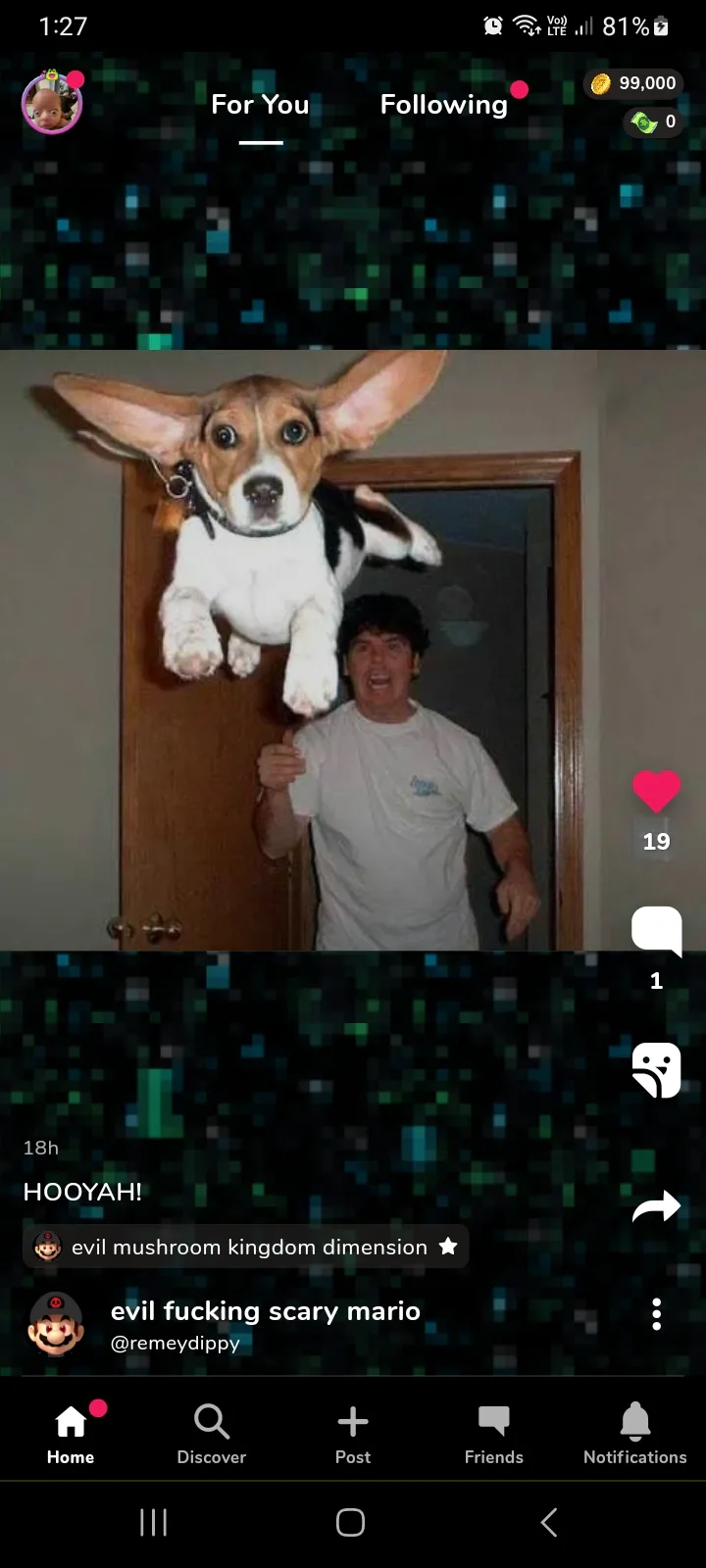Open your profile avatar
Screen dimensions: 706x1568
52,103
